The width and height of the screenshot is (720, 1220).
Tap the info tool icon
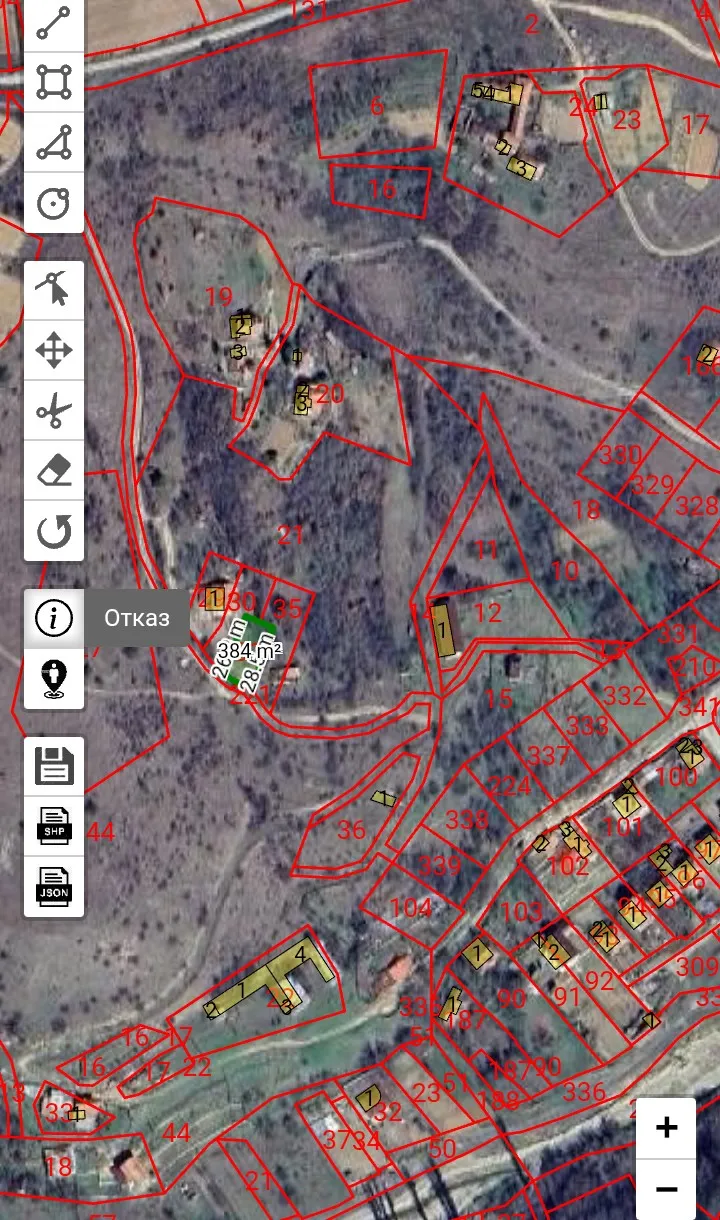pos(54,618)
